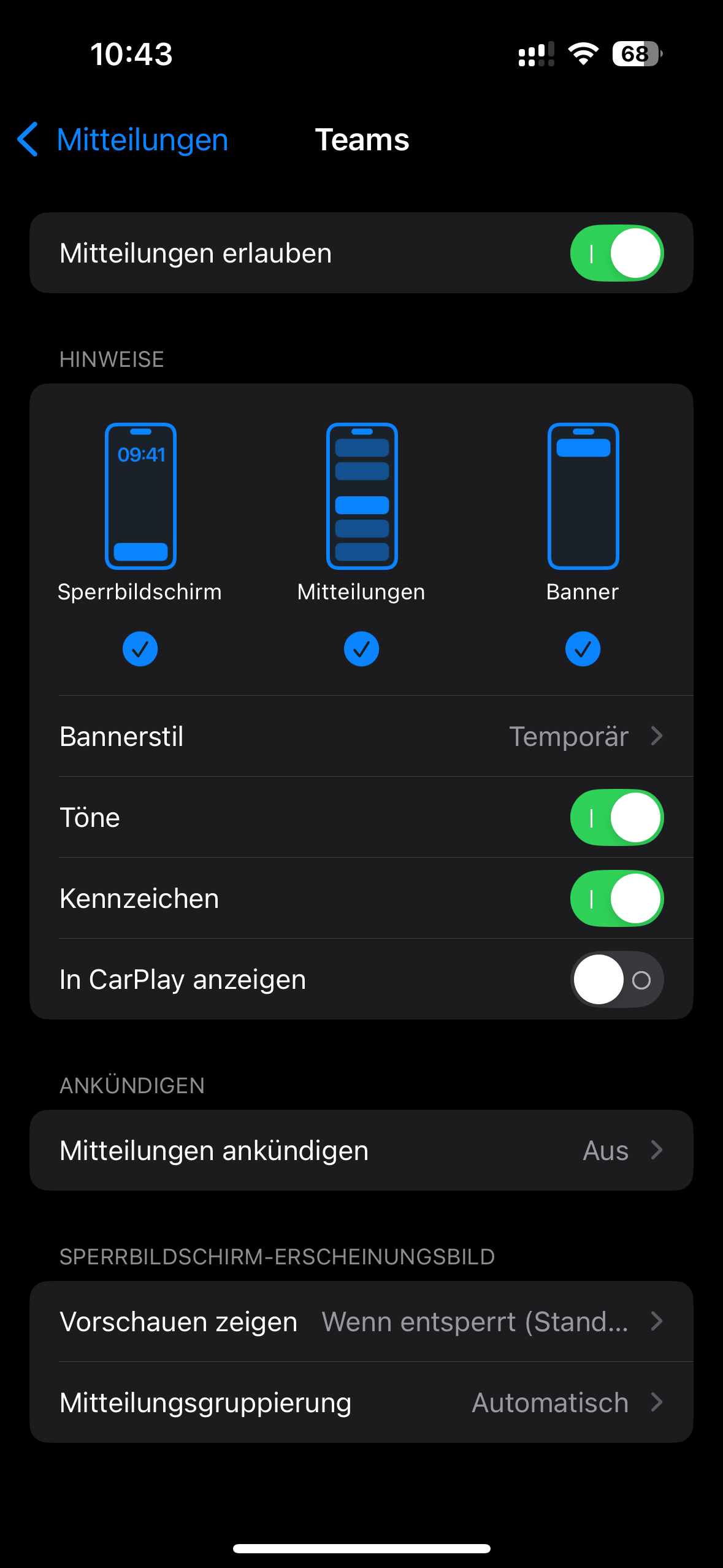Uncheck the Sperrbildschirm alert option
Image resolution: width=723 pixels, height=1568 pixels.
pyautogui.click(x=140, y=649)
